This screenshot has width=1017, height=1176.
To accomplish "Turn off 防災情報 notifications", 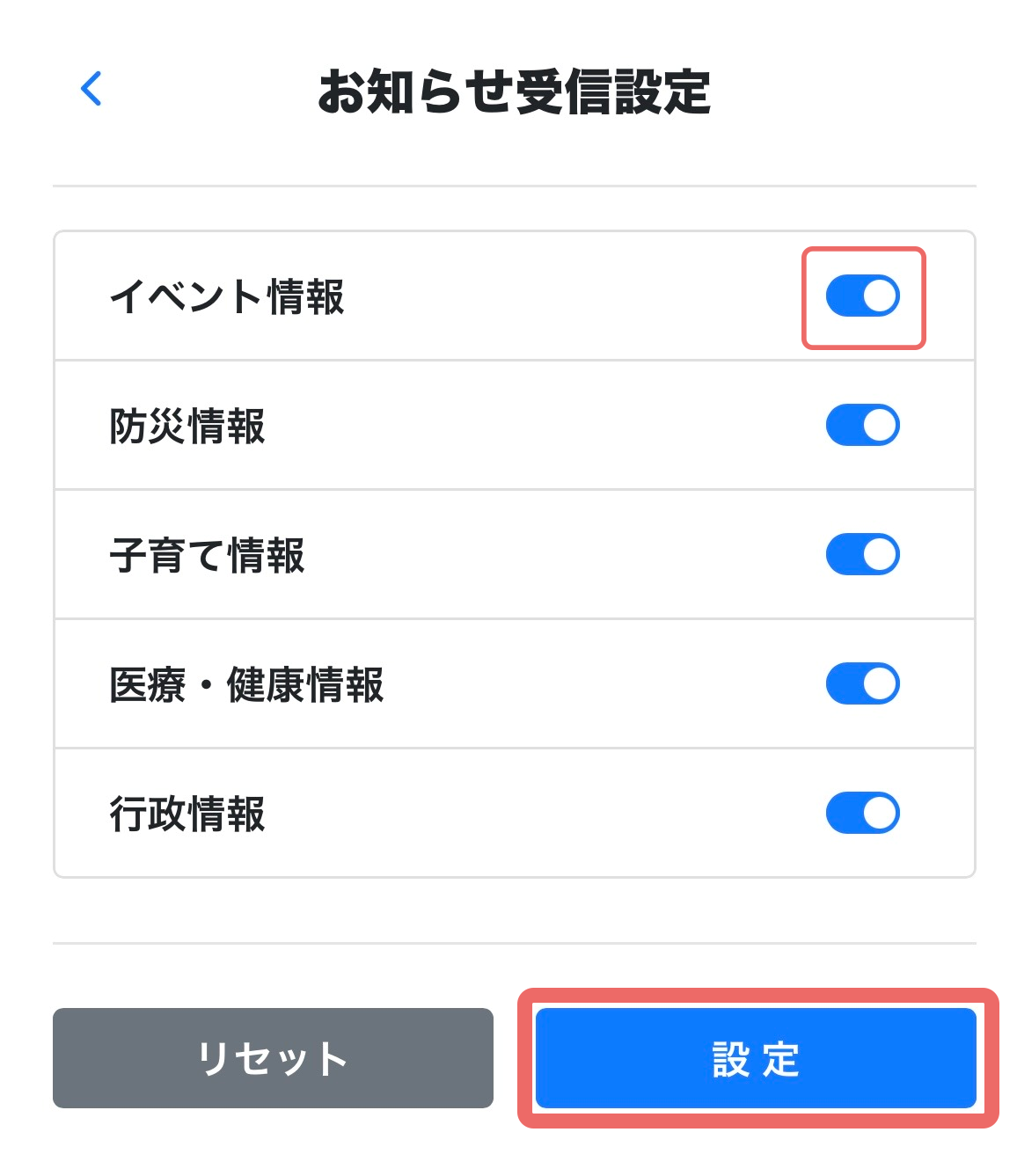I will (x=862, y=426).
